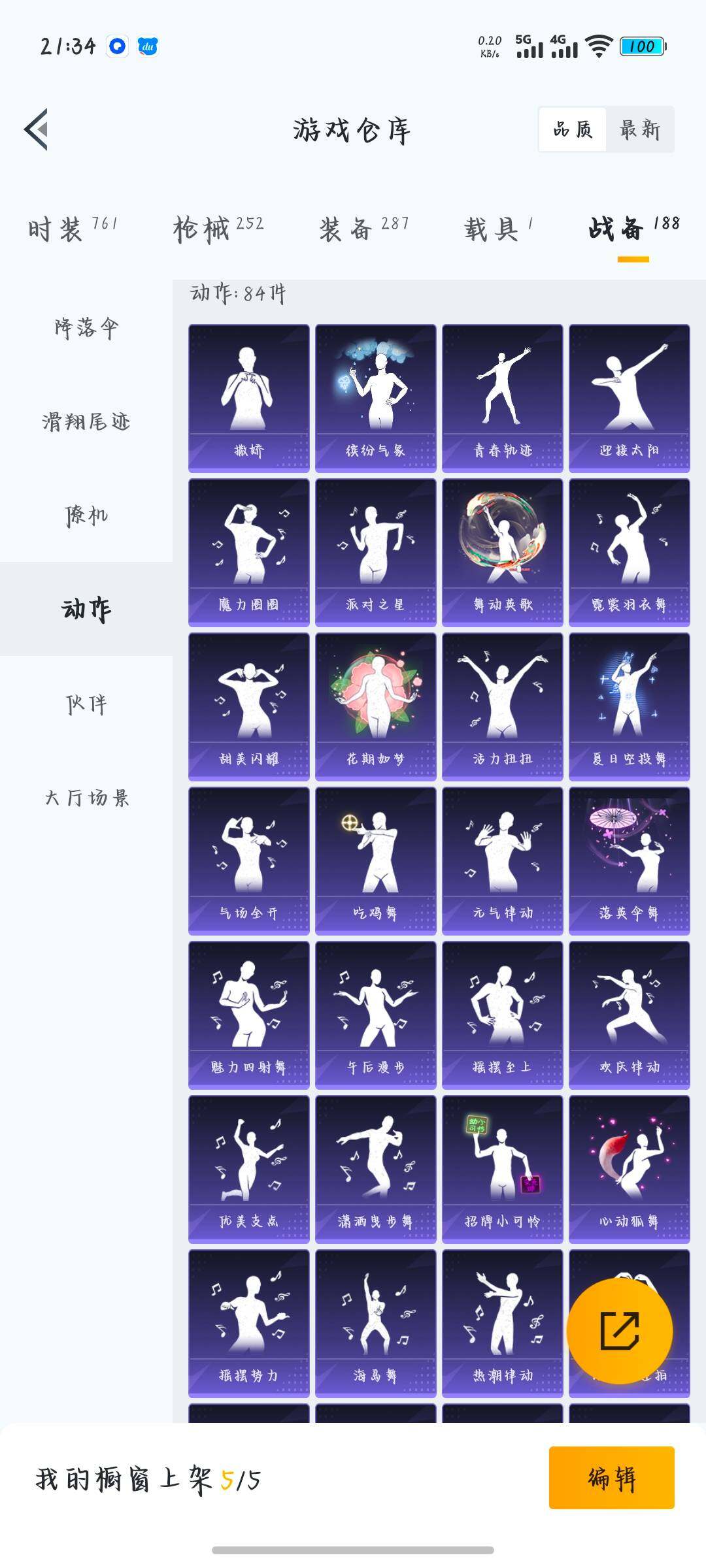Select the 降落伞 category

(x=86, y=327)
